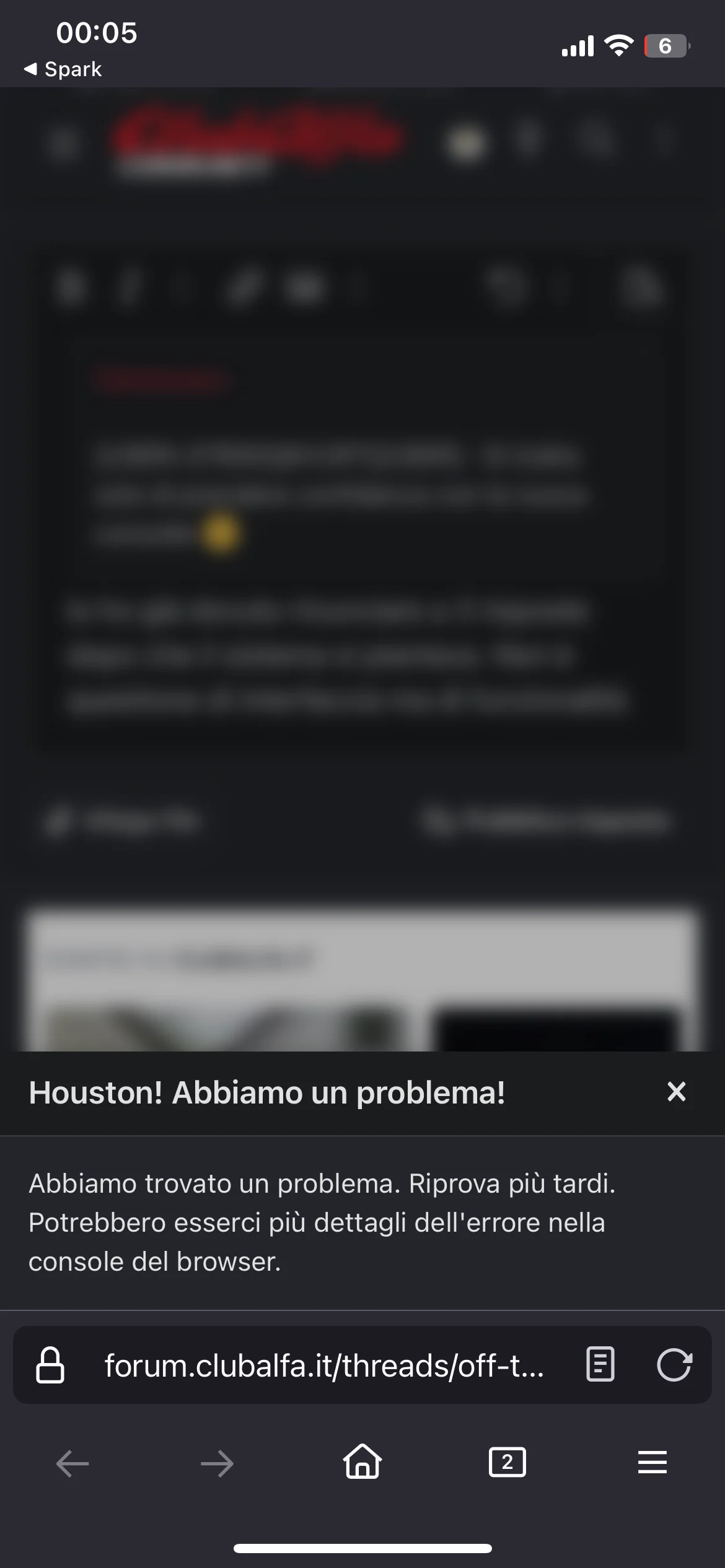
Task: Go back to the previous page
Action: [72, 1464]
